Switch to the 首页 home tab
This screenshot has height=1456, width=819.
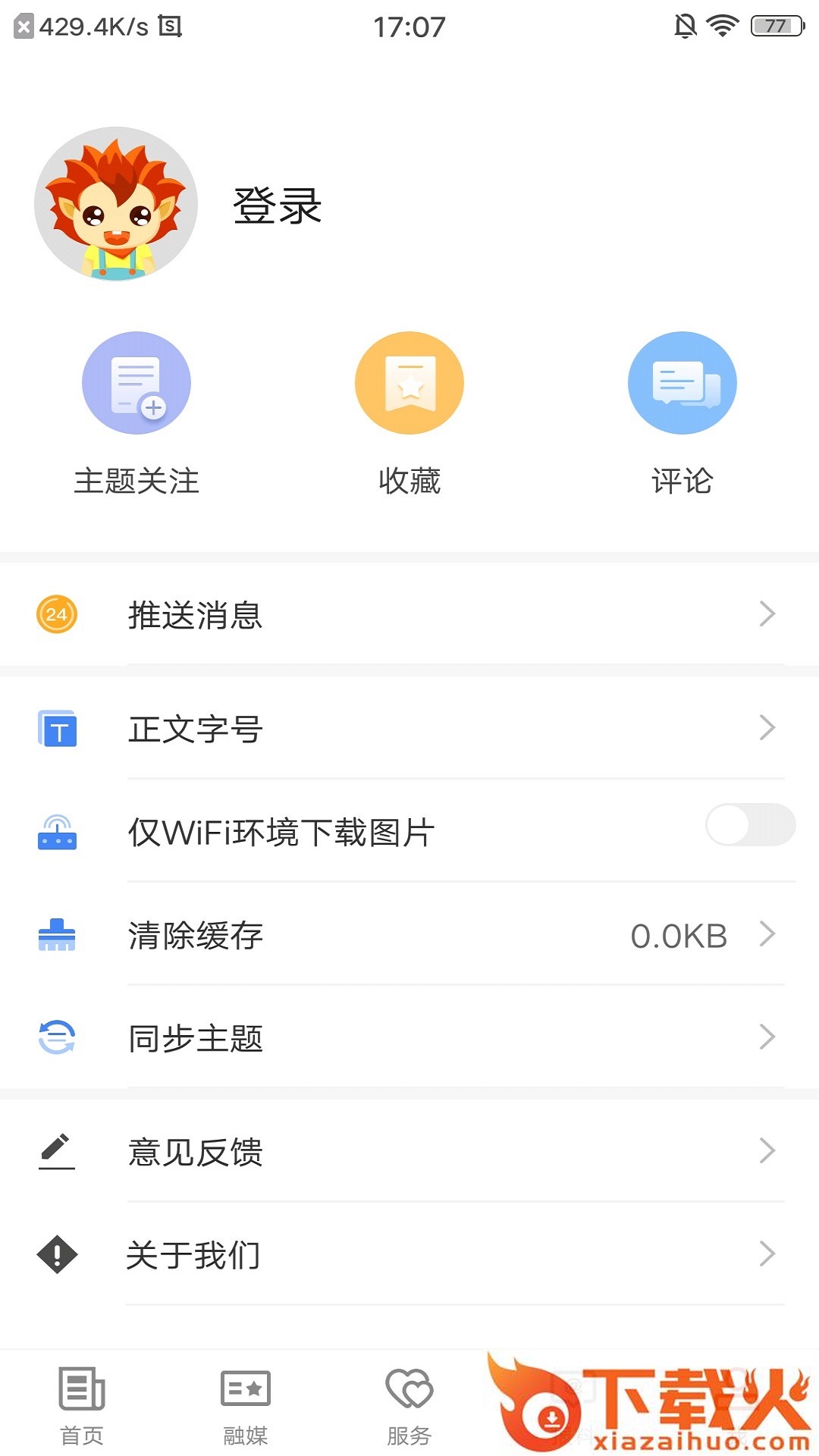[x=82, y=1405]
